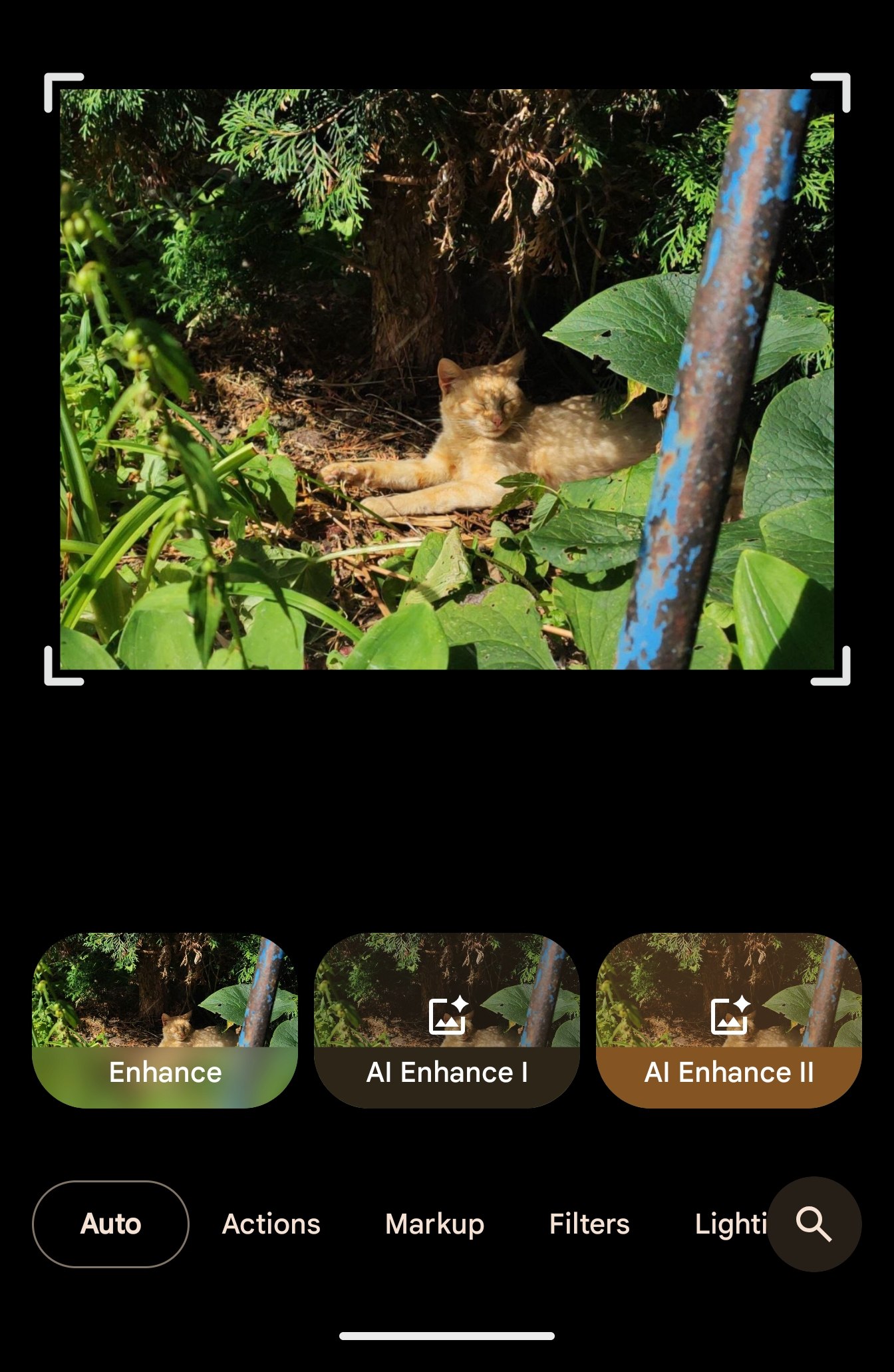The width and height of the screenshot is (894, 1372).
Task: Open the Markup tab
Action: (434, 1222)
